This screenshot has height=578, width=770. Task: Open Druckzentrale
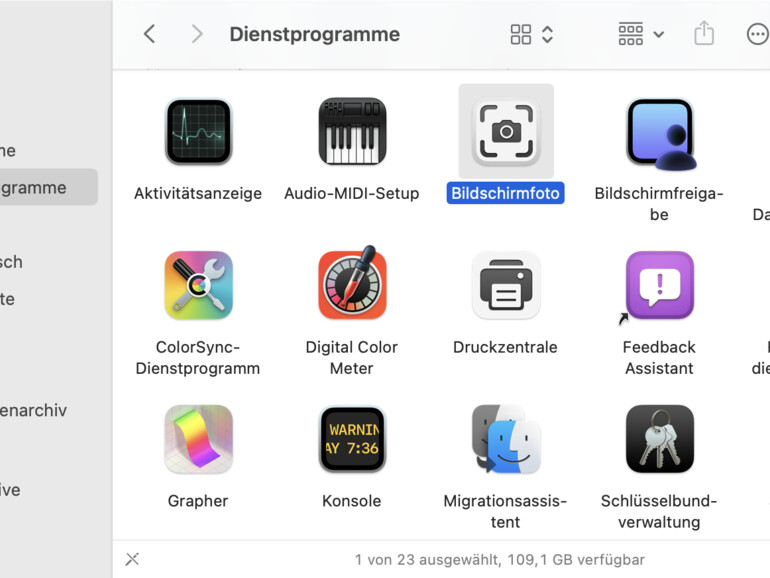506,286
